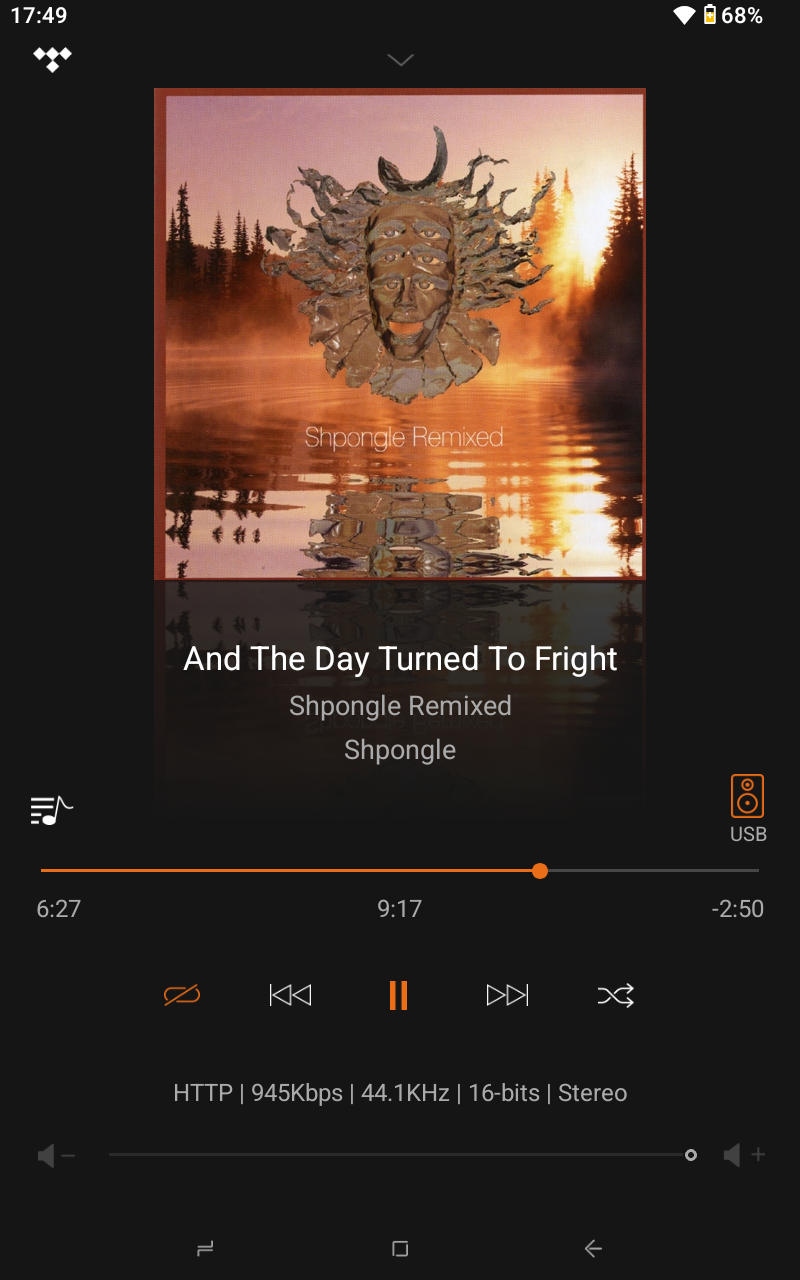Toggle shuffle playback
The image size is (800, 1280).
point(615,995)
